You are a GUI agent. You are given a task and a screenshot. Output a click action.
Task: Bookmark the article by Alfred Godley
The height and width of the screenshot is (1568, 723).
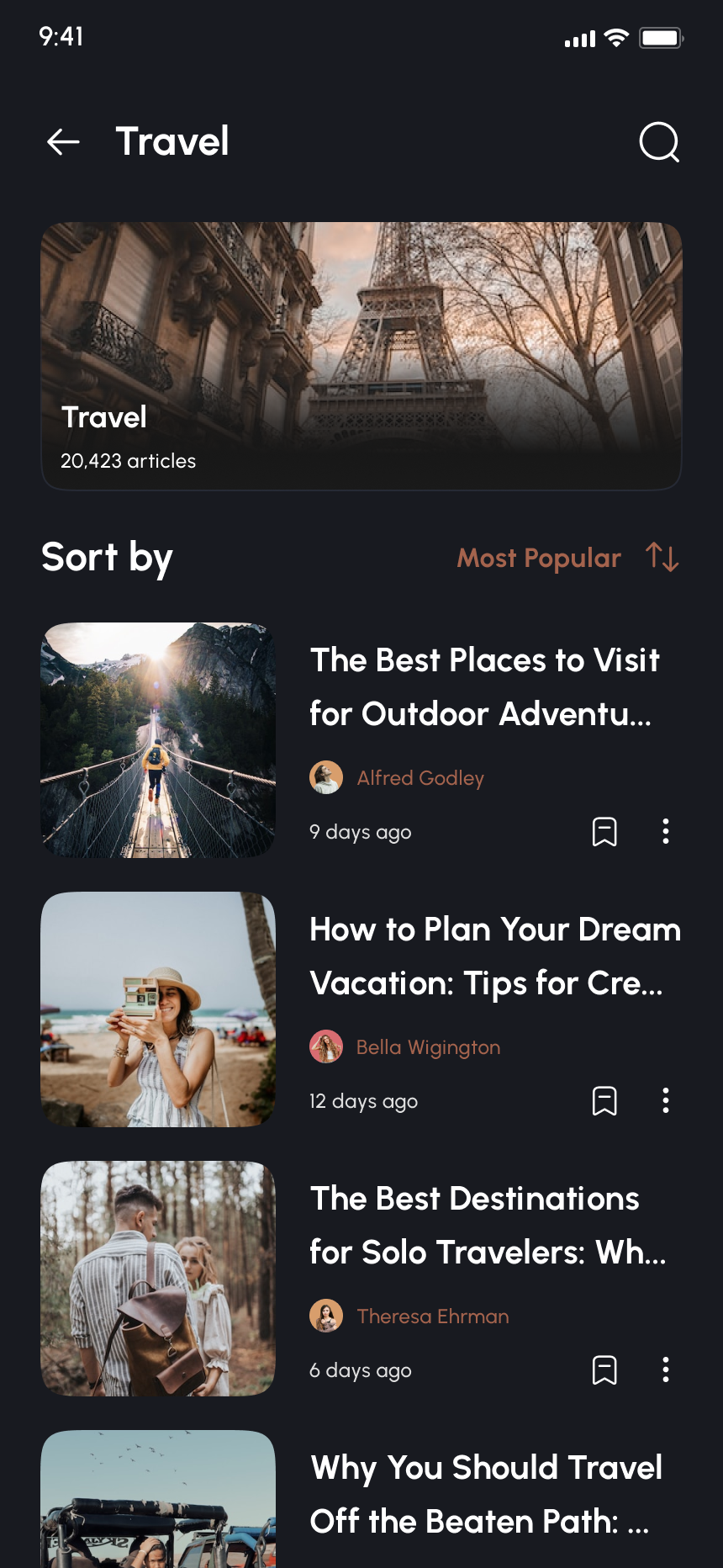click(604, 832)
